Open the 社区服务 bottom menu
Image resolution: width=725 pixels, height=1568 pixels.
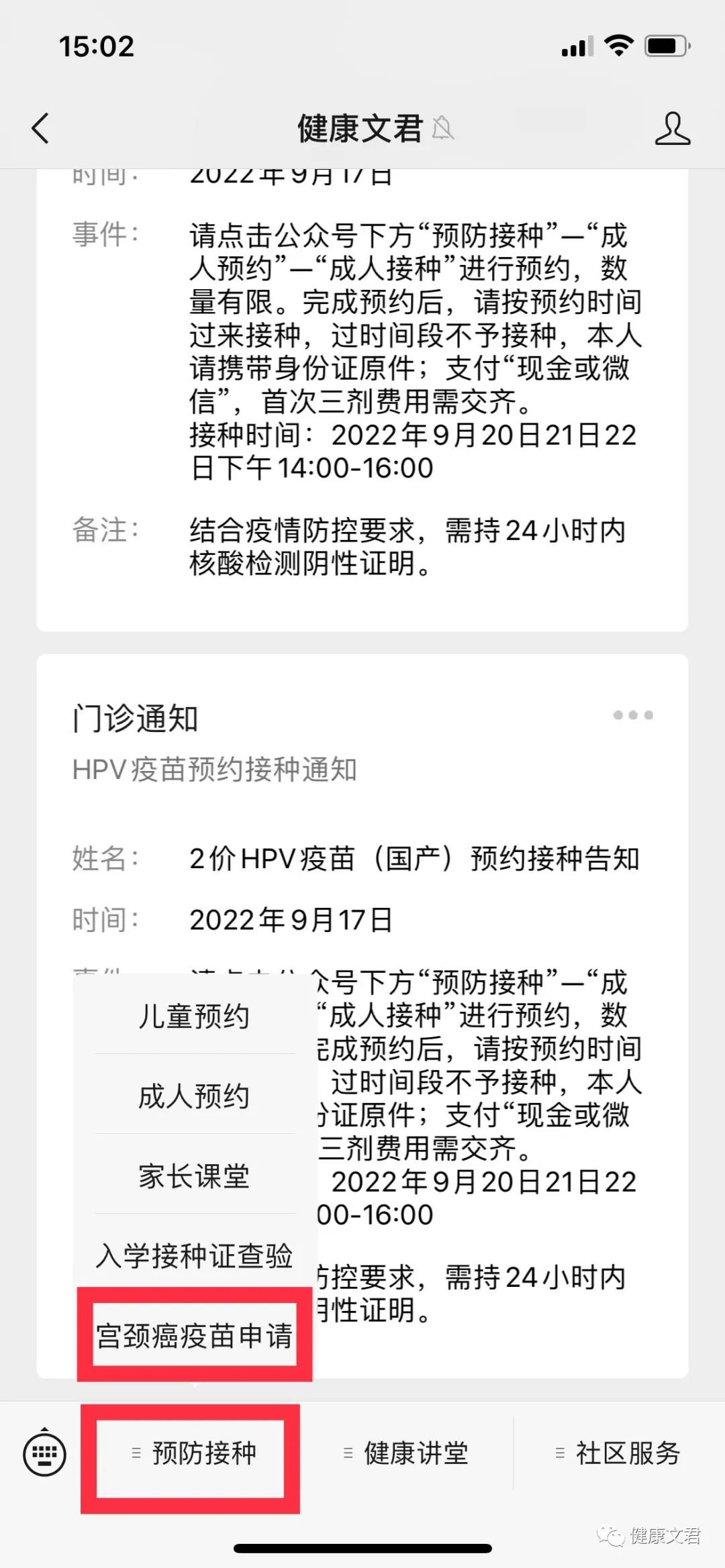click(x=619, y=1453)
